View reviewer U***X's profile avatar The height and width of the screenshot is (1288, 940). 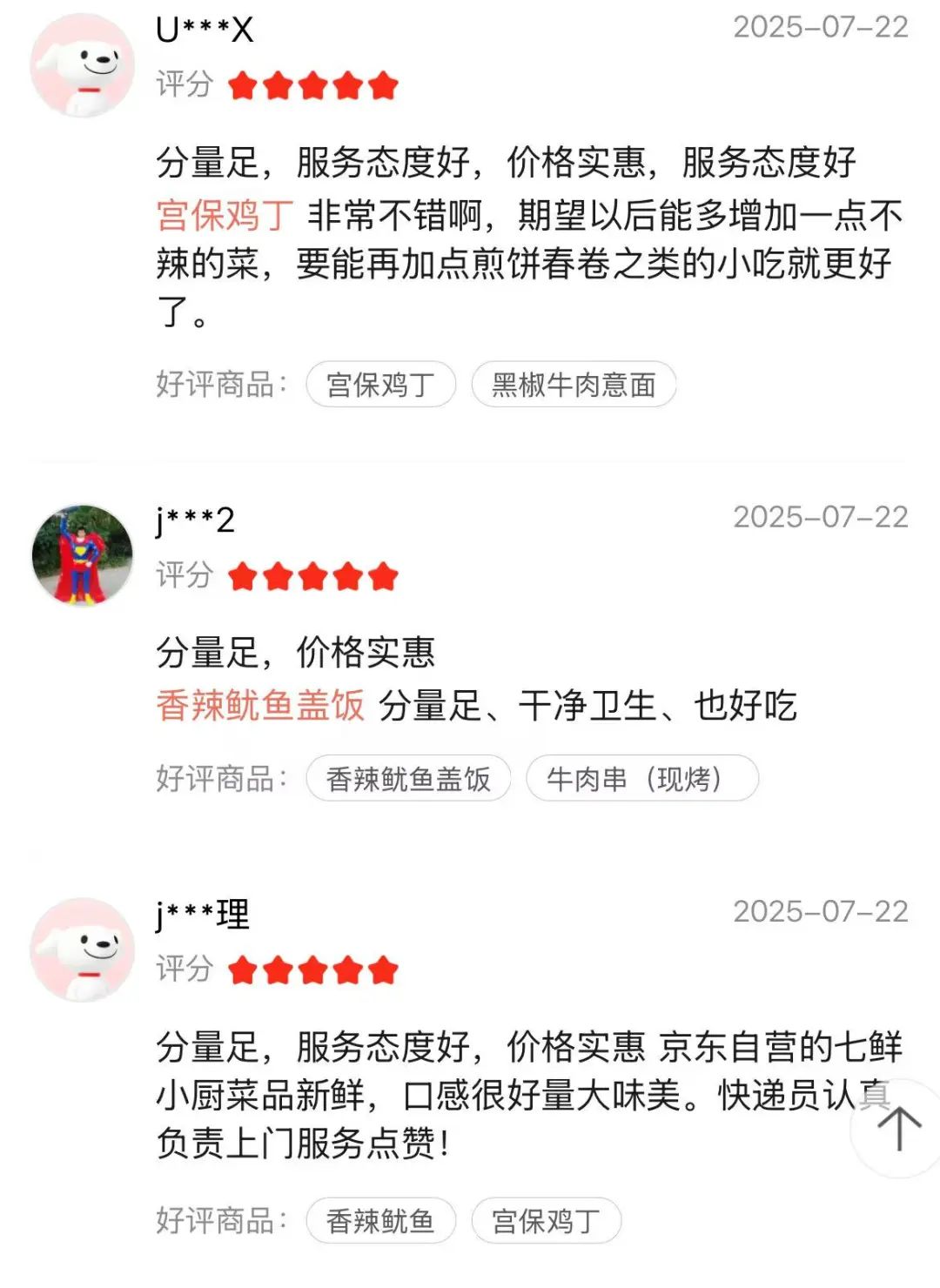83,65
